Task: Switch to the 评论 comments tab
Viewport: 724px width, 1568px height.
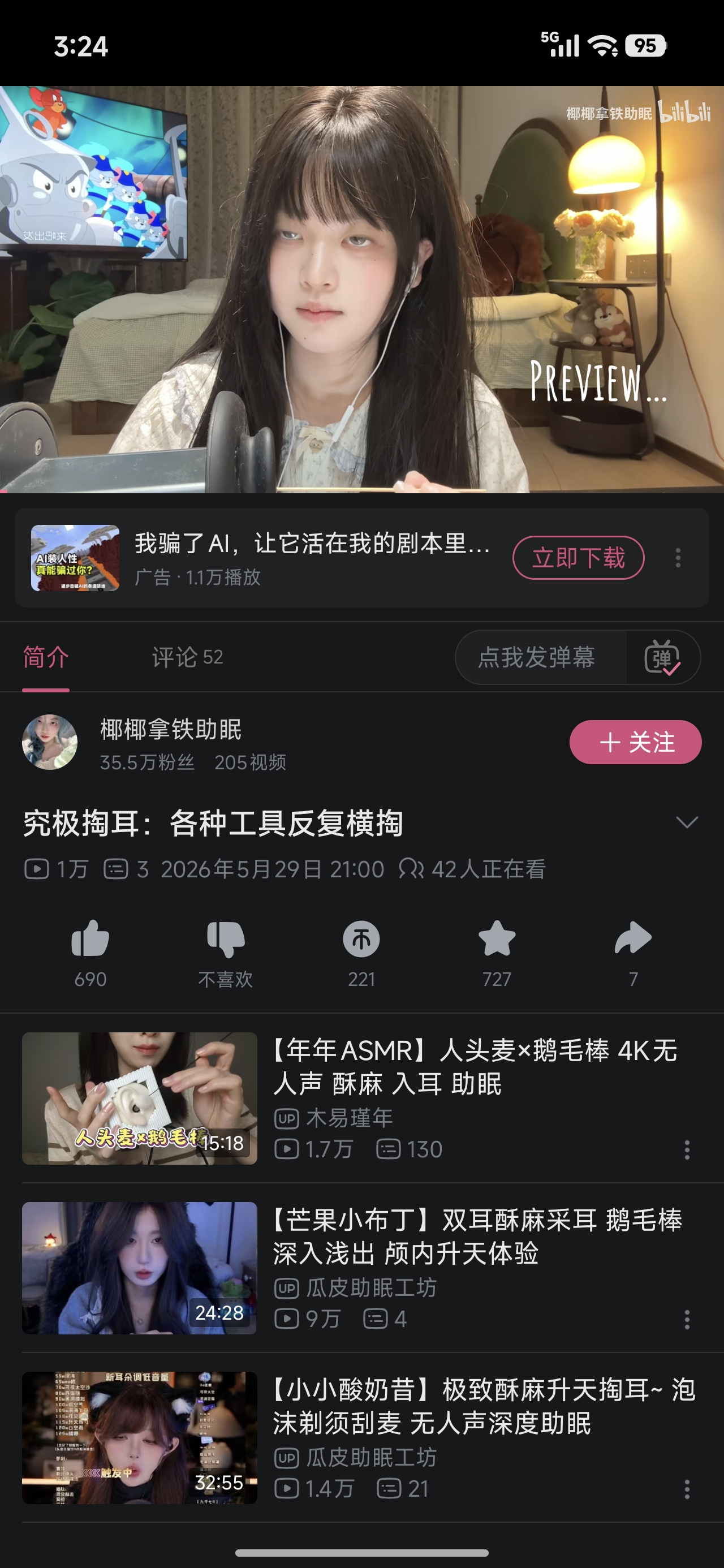Action: [x=188, y=657]
